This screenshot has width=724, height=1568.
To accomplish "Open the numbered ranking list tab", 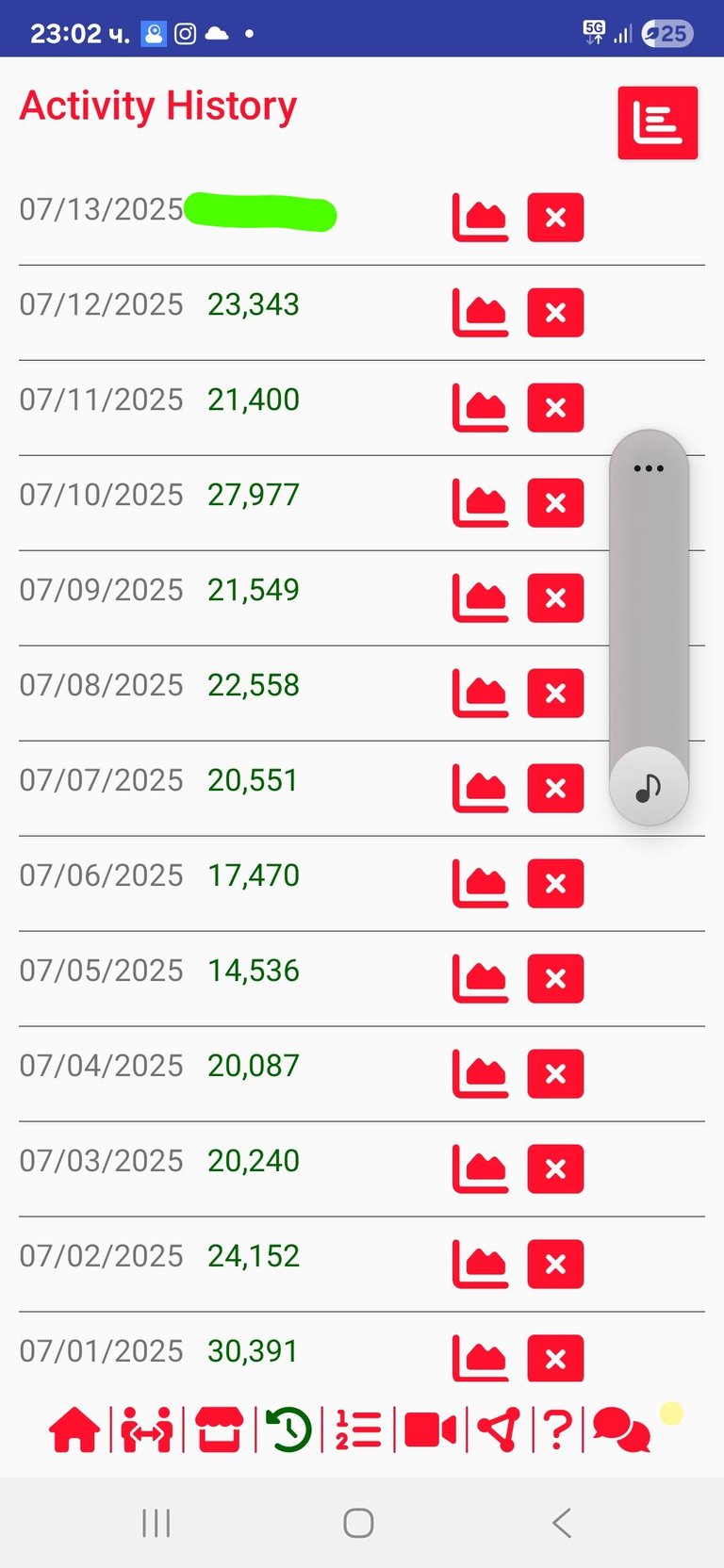I will [x=358, y=1429].
